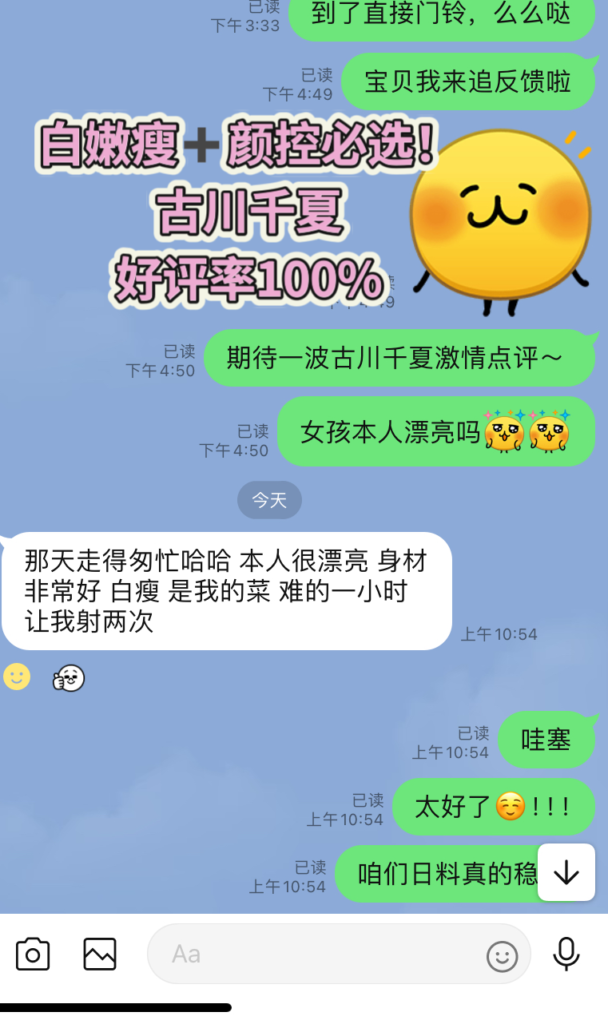The width and height of the screenshot is (608, 1024).
Task: Open the photo gallery picker
Action: click(x=100, y=954)
